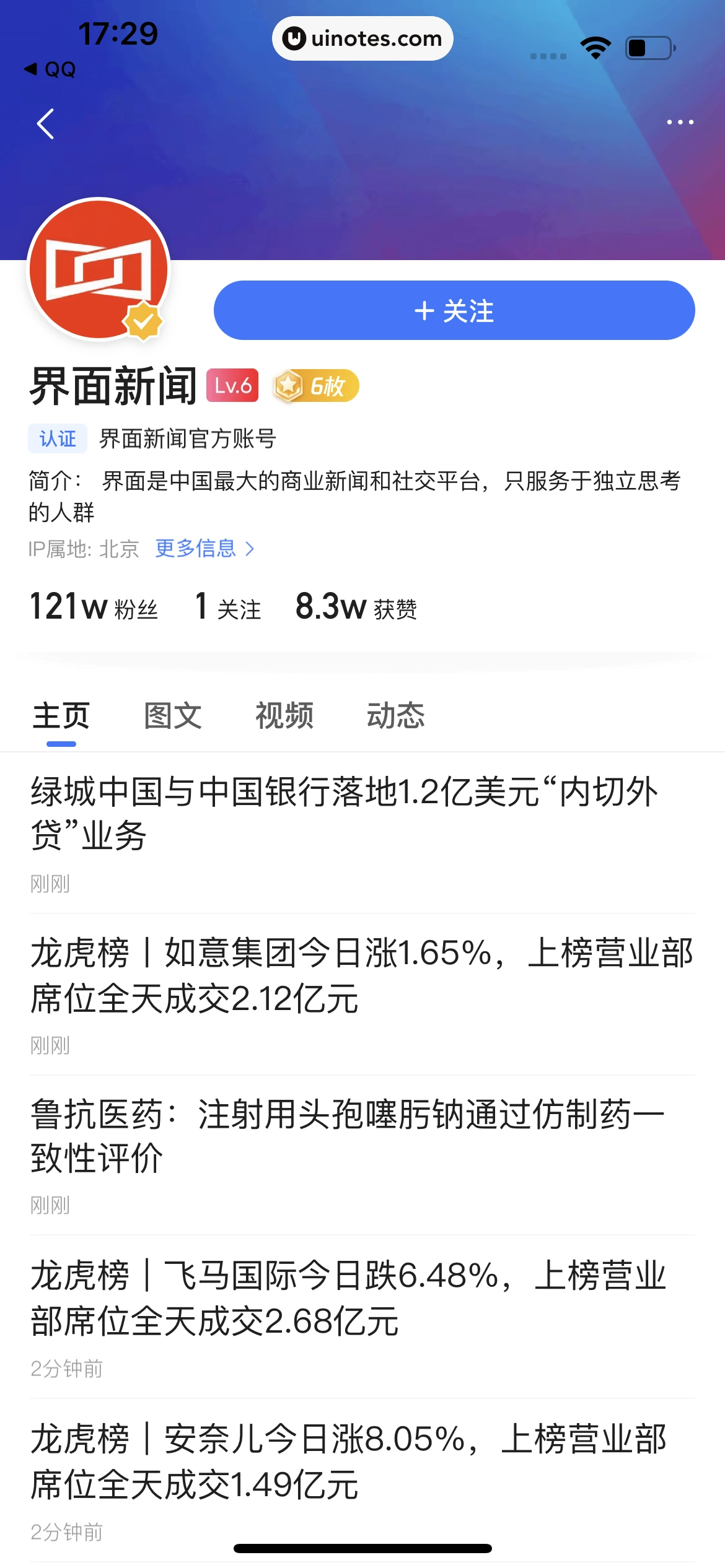Tap the chevron next to 更多信息
This screenshot has height=1568, width=725.
click(250, 549)
